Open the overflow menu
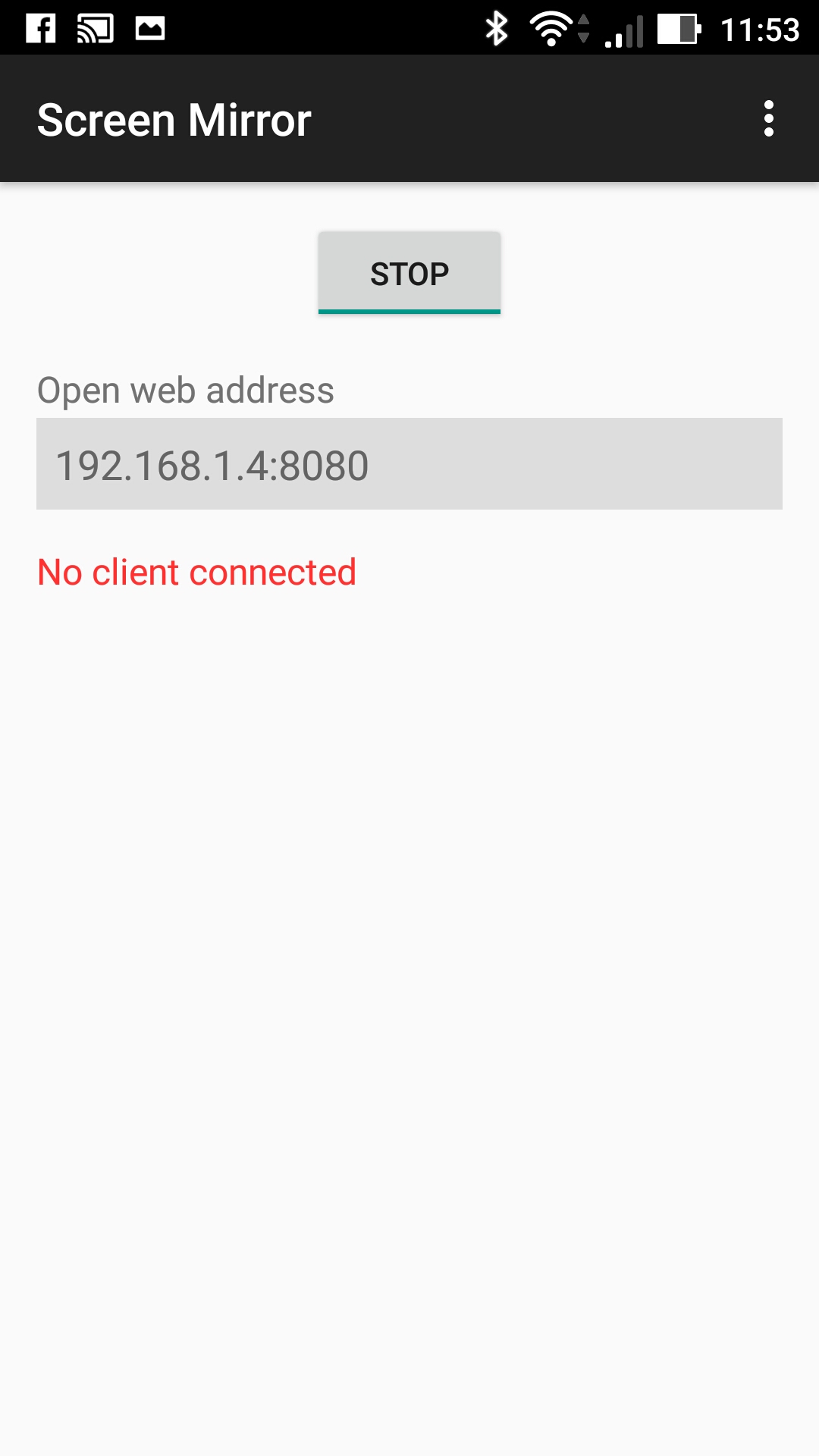 (768, 119)
